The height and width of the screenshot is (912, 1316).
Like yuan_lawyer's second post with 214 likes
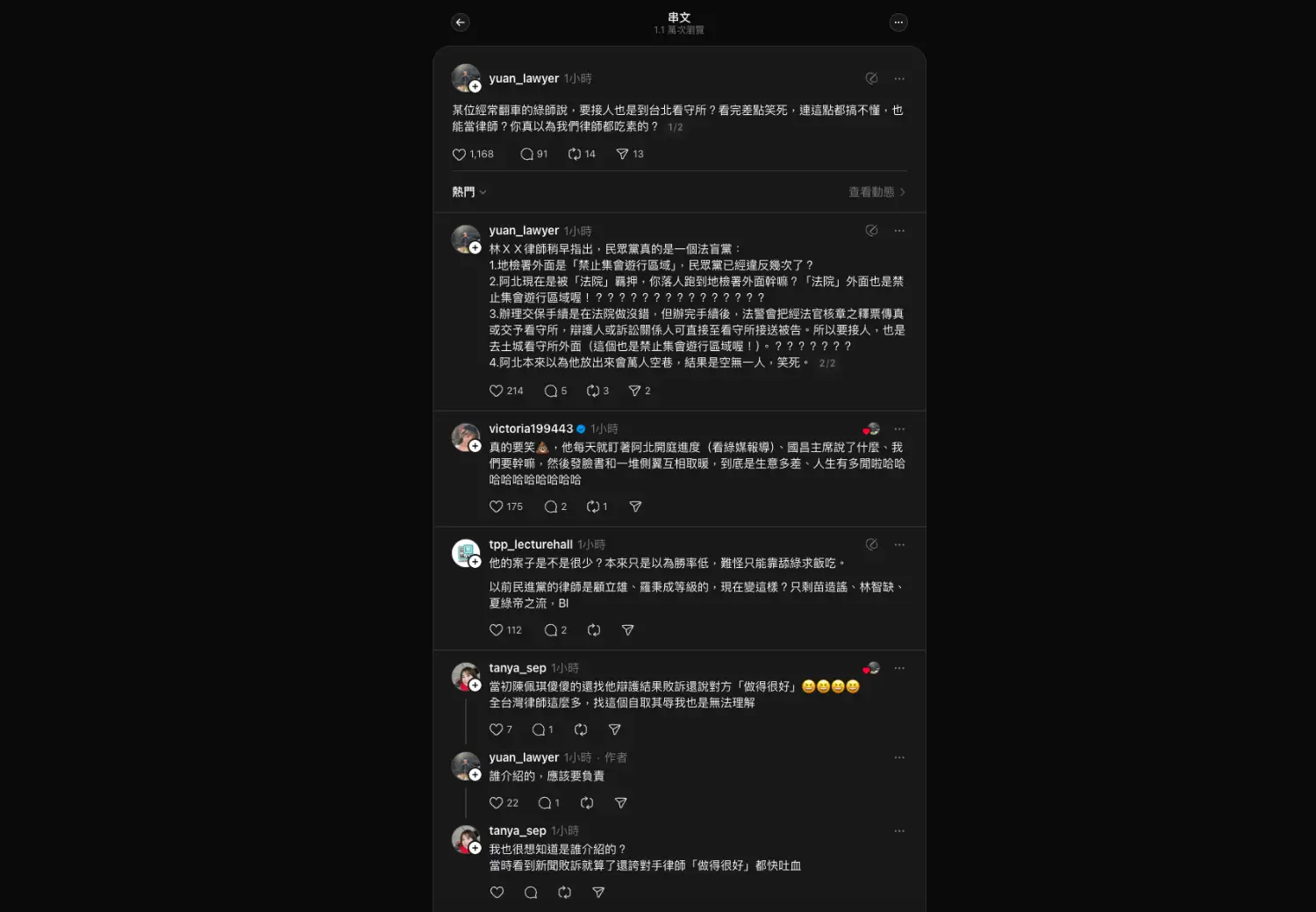coord(497,391)
